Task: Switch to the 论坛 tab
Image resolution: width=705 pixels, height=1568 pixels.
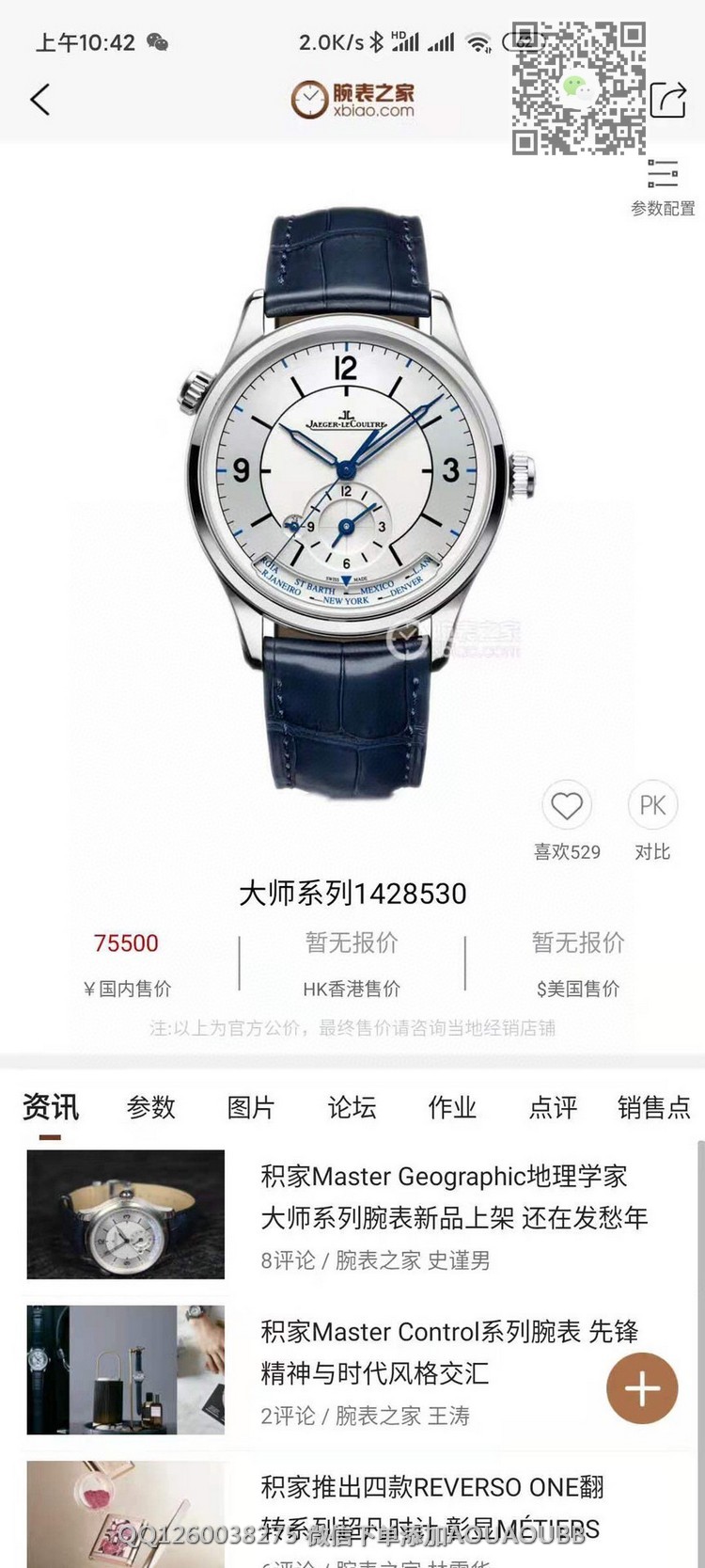Action: [x=352, y=1107]
